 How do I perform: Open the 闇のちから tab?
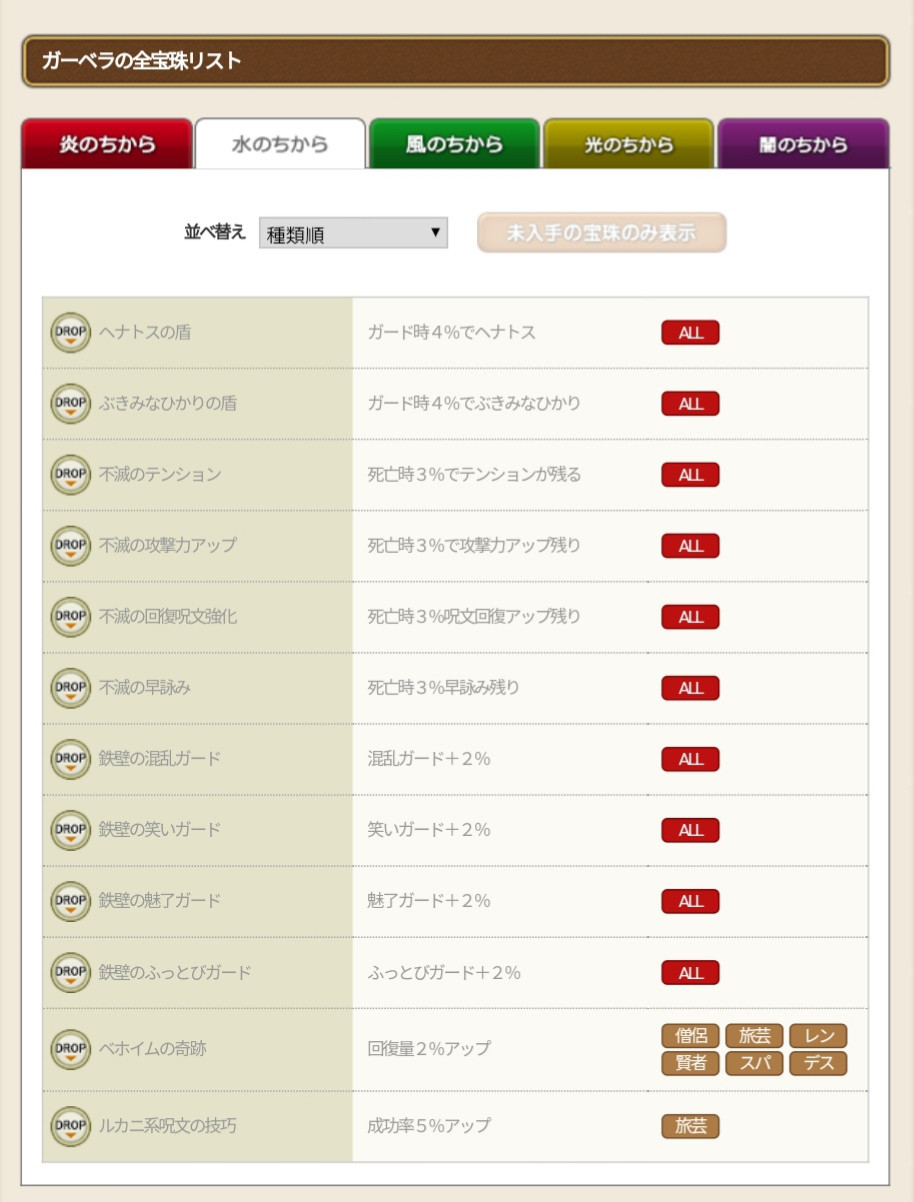[x=803, y=144]
